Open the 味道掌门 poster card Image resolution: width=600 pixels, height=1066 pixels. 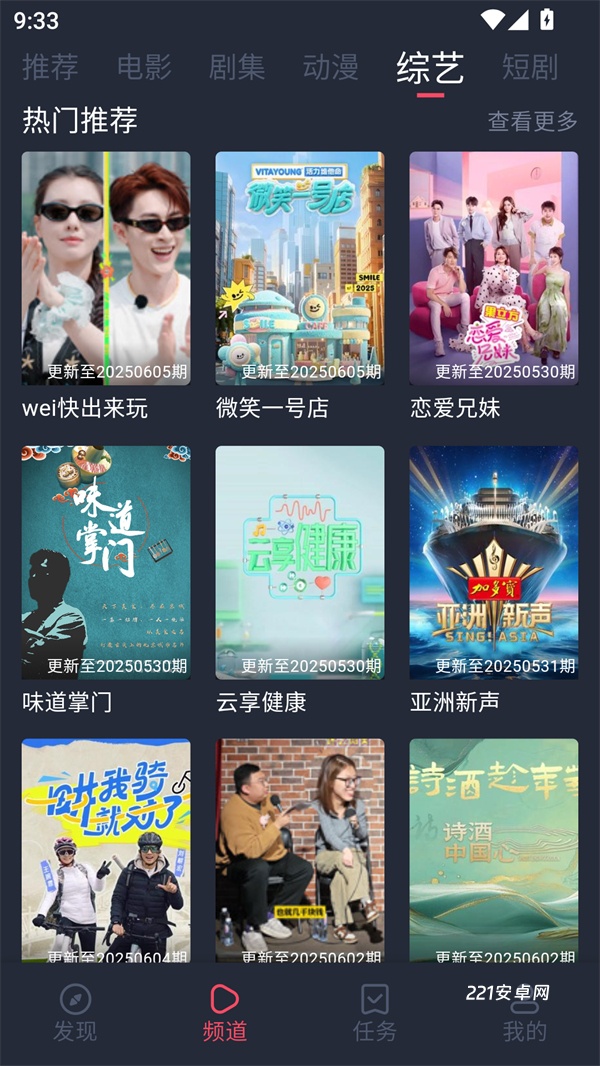106,562
